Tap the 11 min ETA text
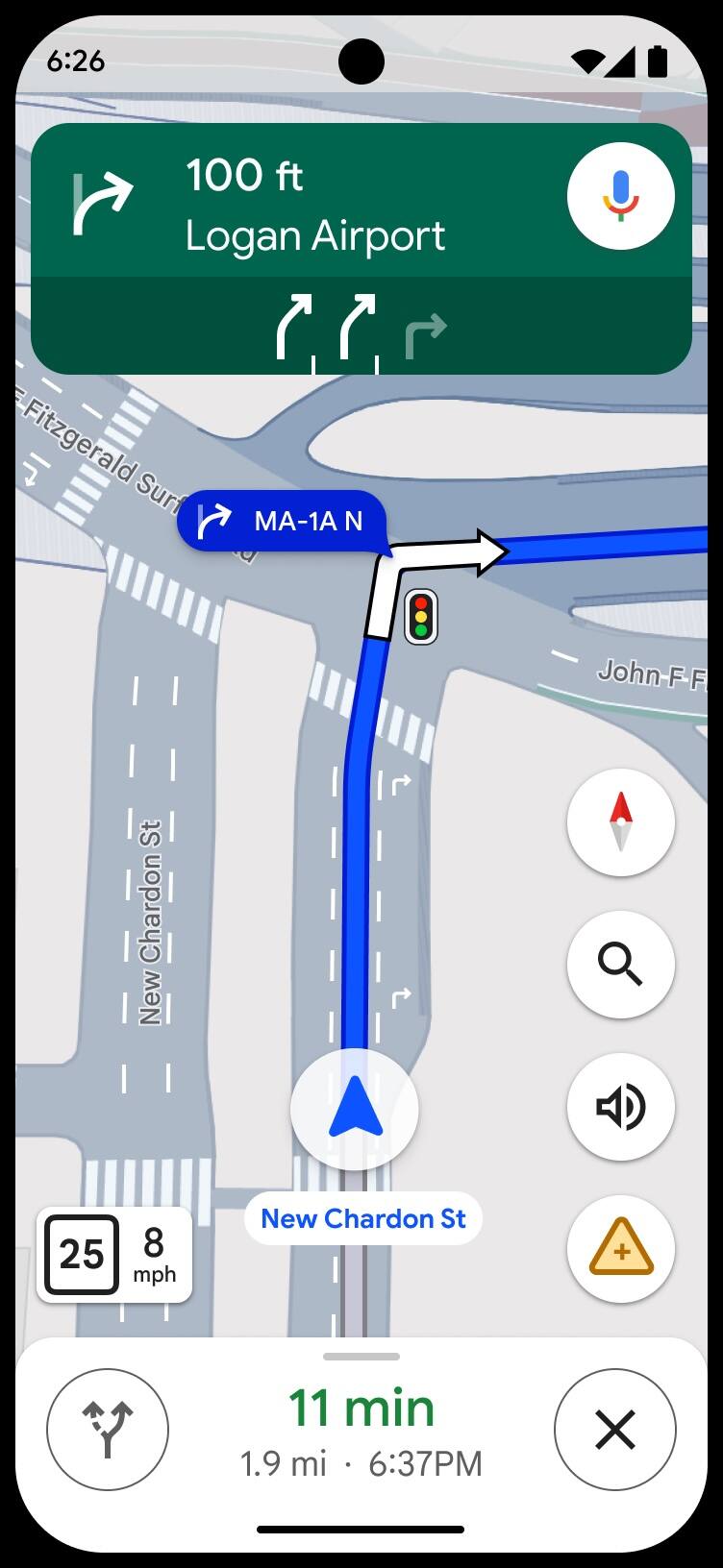The image size is (723, 1568). click(x=361, y=1408)
